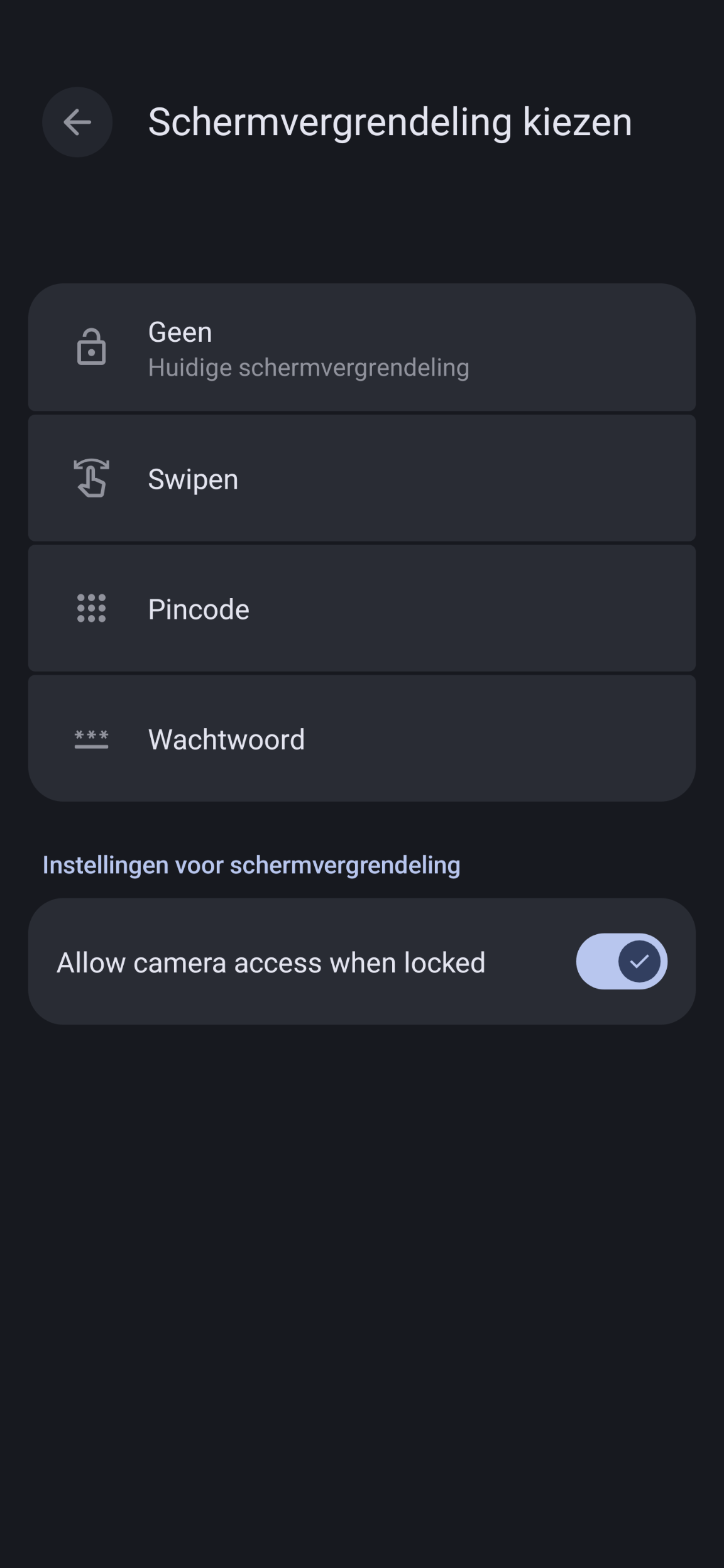The height and width of the screenshot is (1568, 724).
Task: Expand the Pincode setup option
Action: tap(361, 608)
